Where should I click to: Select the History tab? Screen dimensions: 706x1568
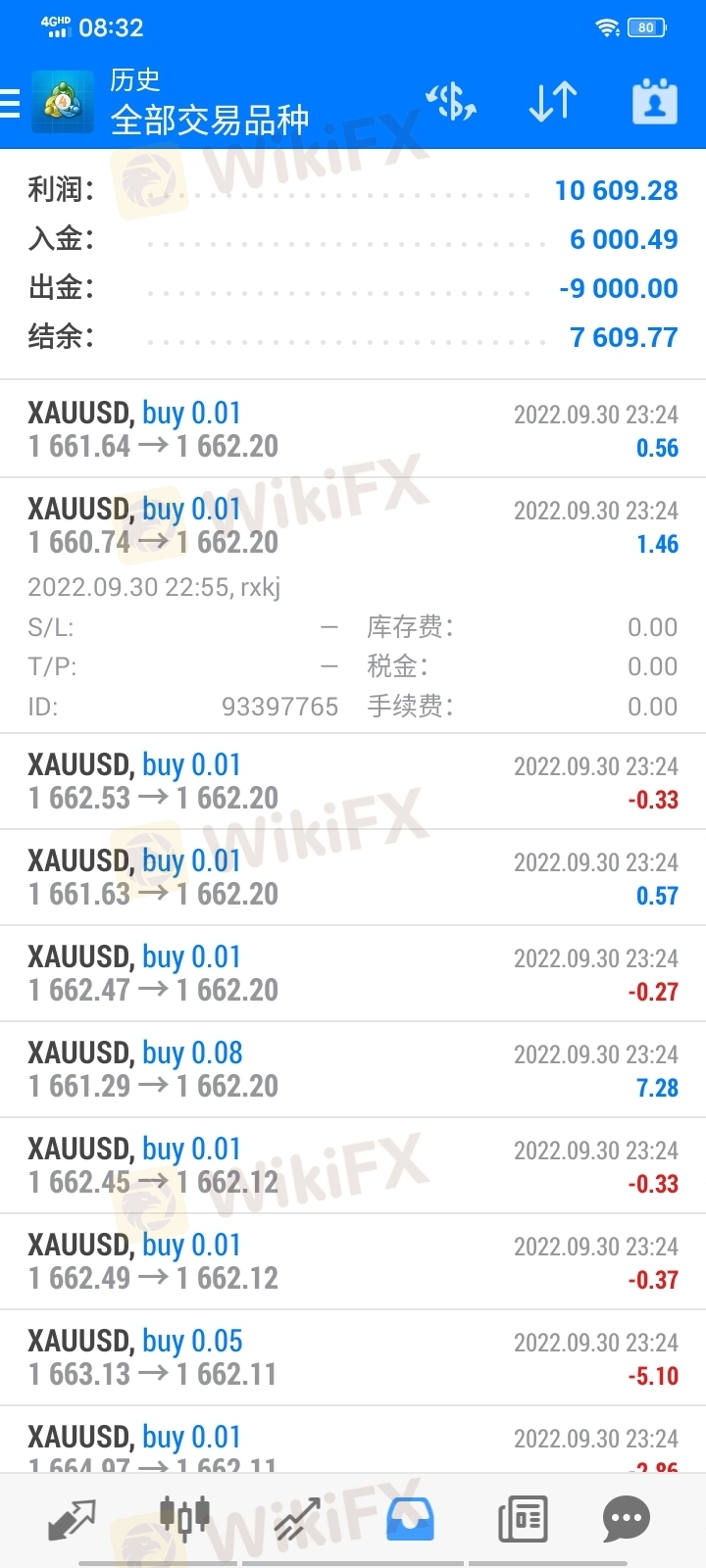[x=410, y=1519]
